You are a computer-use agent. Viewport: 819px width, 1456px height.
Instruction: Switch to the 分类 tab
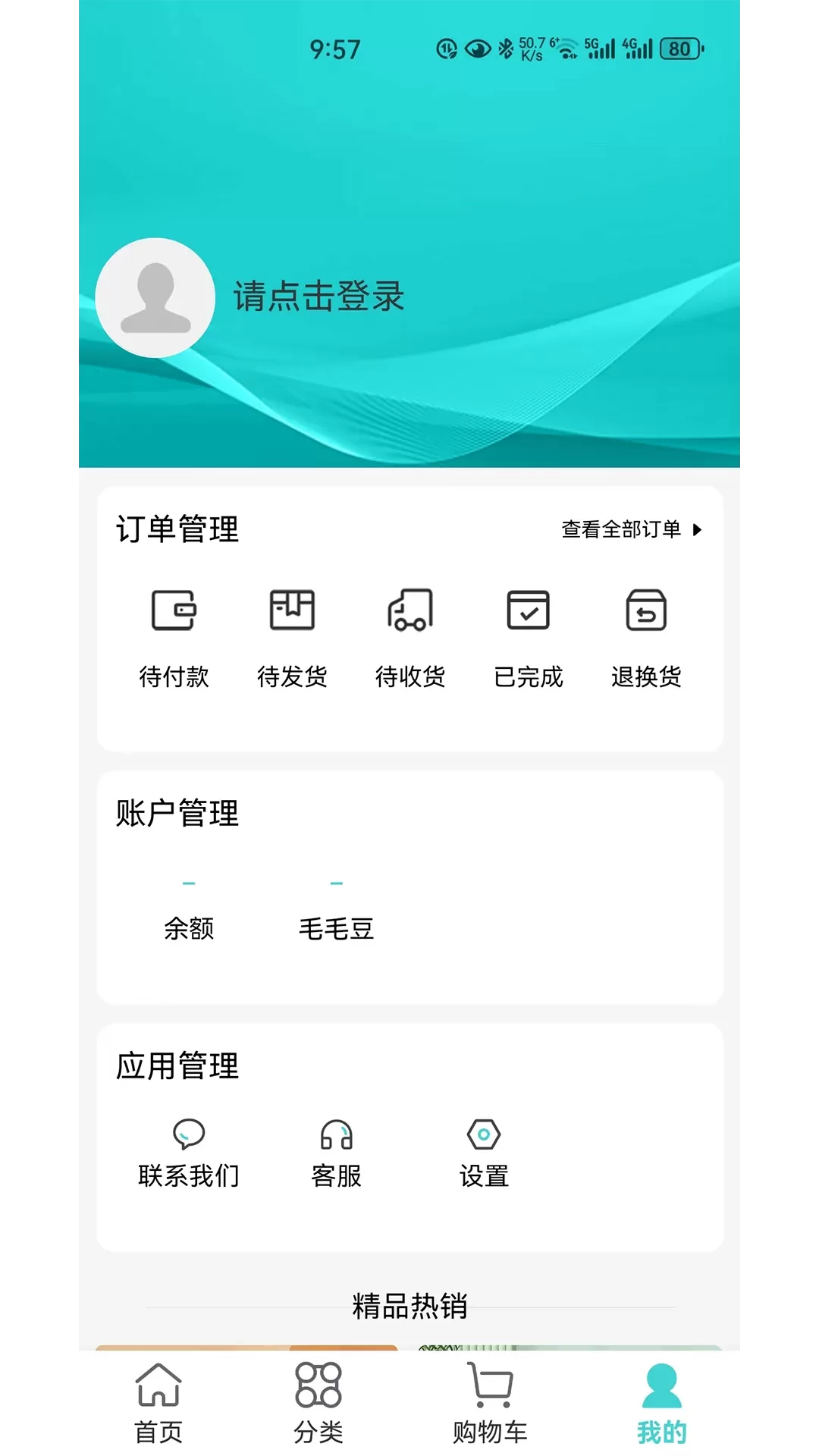point(318,1404)
